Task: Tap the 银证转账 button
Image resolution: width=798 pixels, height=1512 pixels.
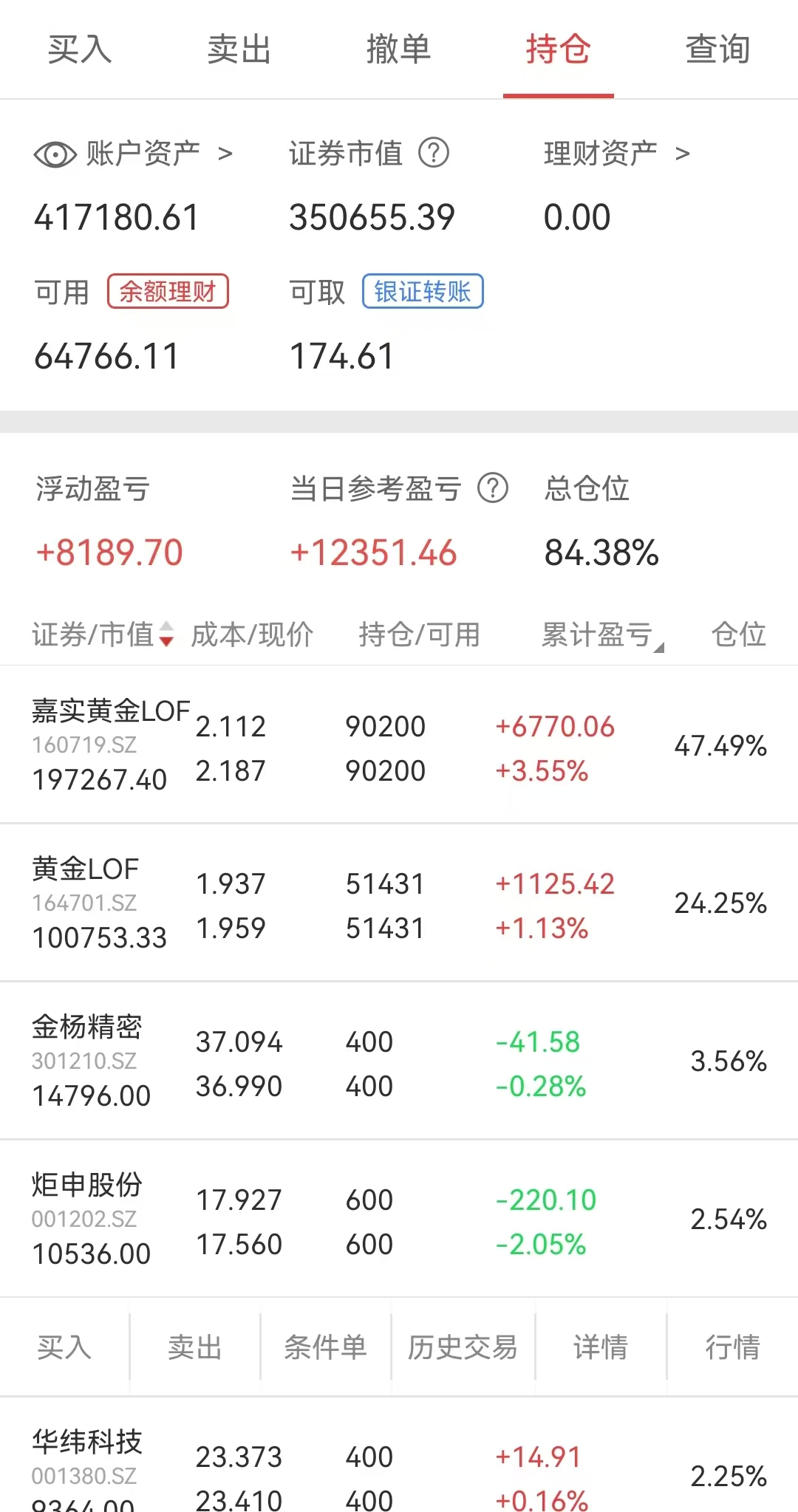Action: [x=422, y=292]
